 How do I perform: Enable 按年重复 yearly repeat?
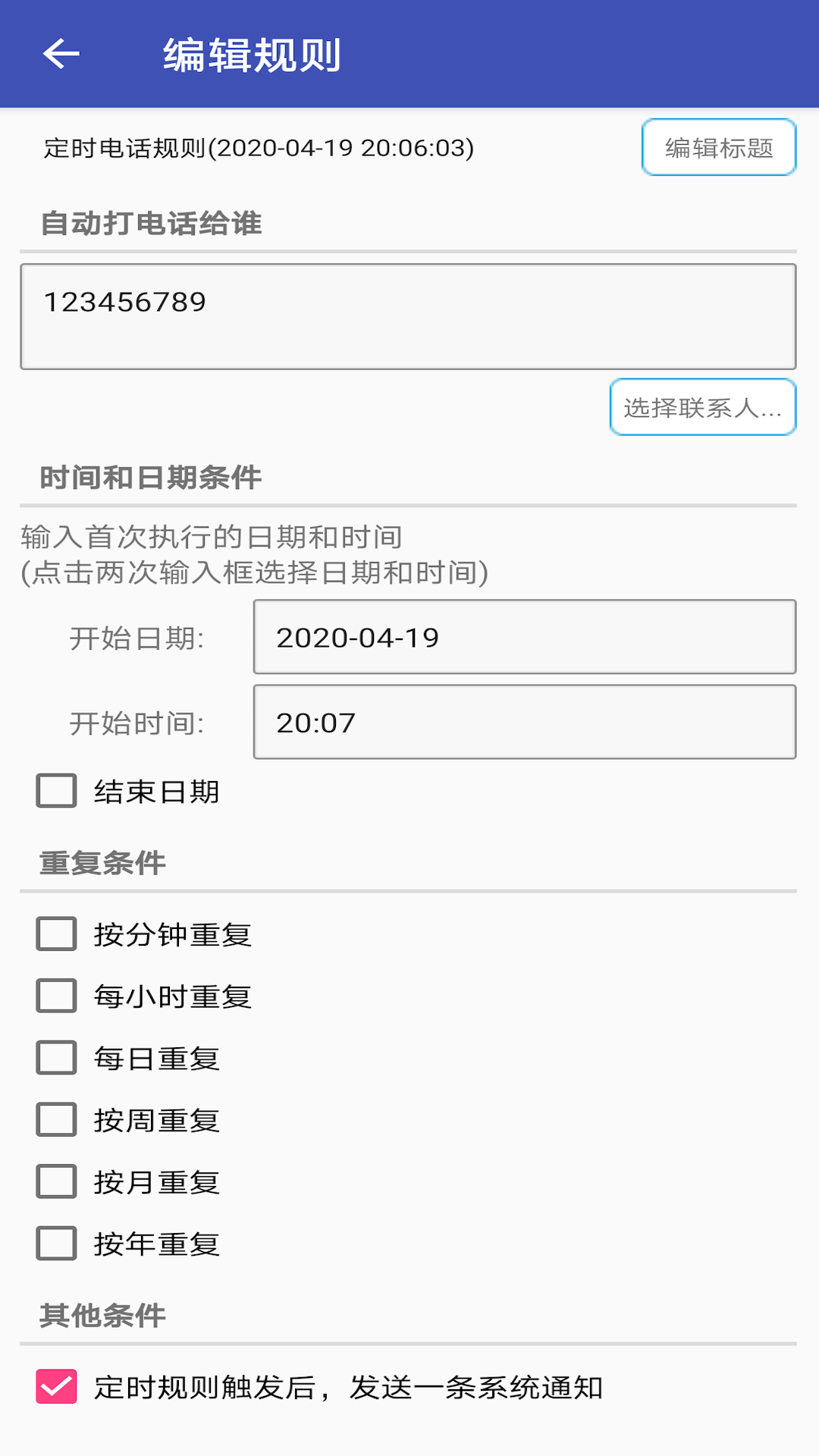click(x=55, y=1244)
